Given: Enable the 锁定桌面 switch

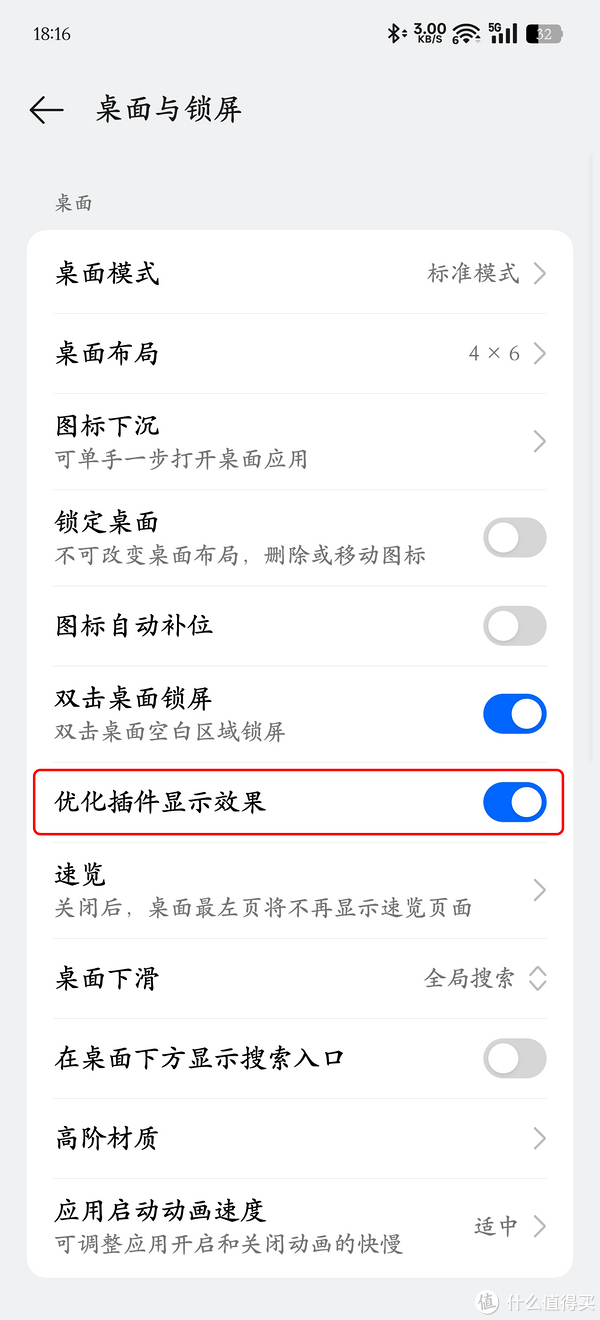Looking at the screenshot, I should 515,538.
